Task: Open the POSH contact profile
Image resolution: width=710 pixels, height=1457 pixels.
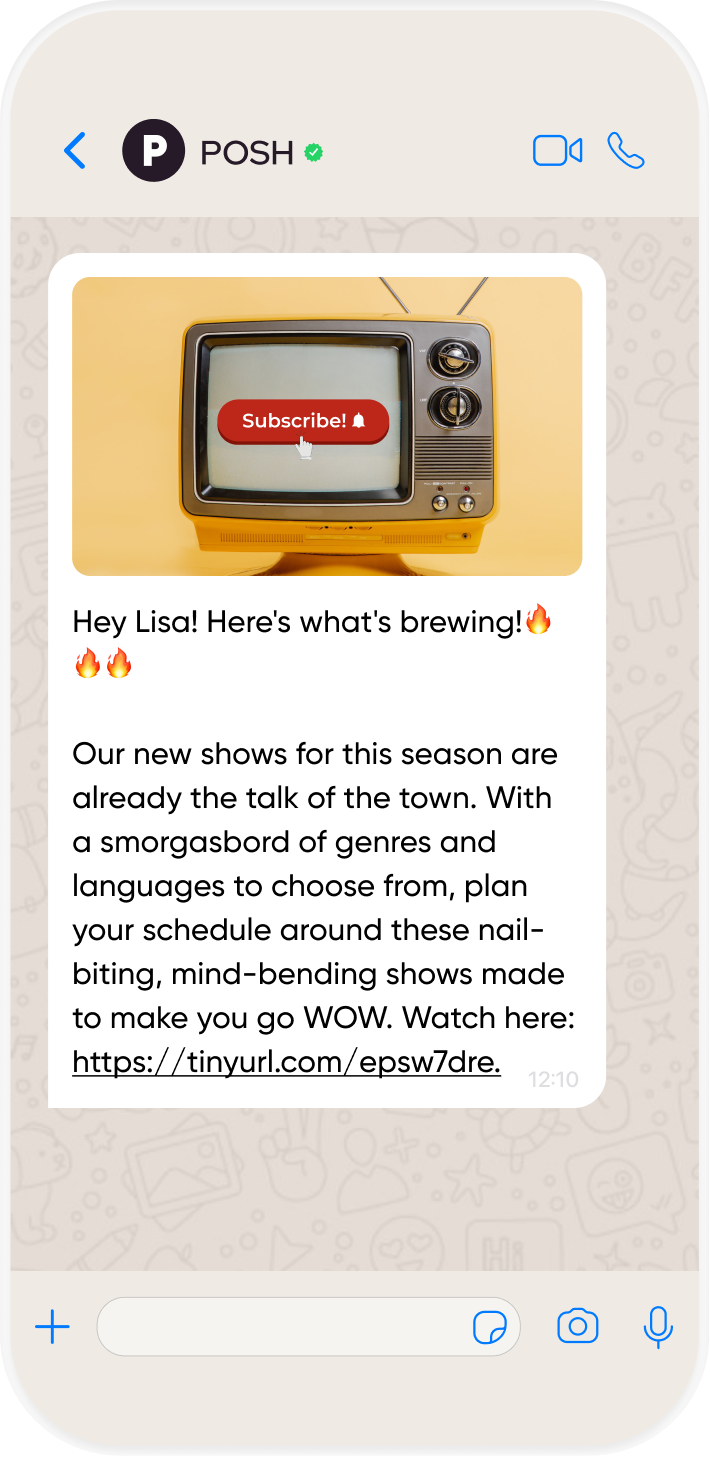Action: tap(246, 152)
